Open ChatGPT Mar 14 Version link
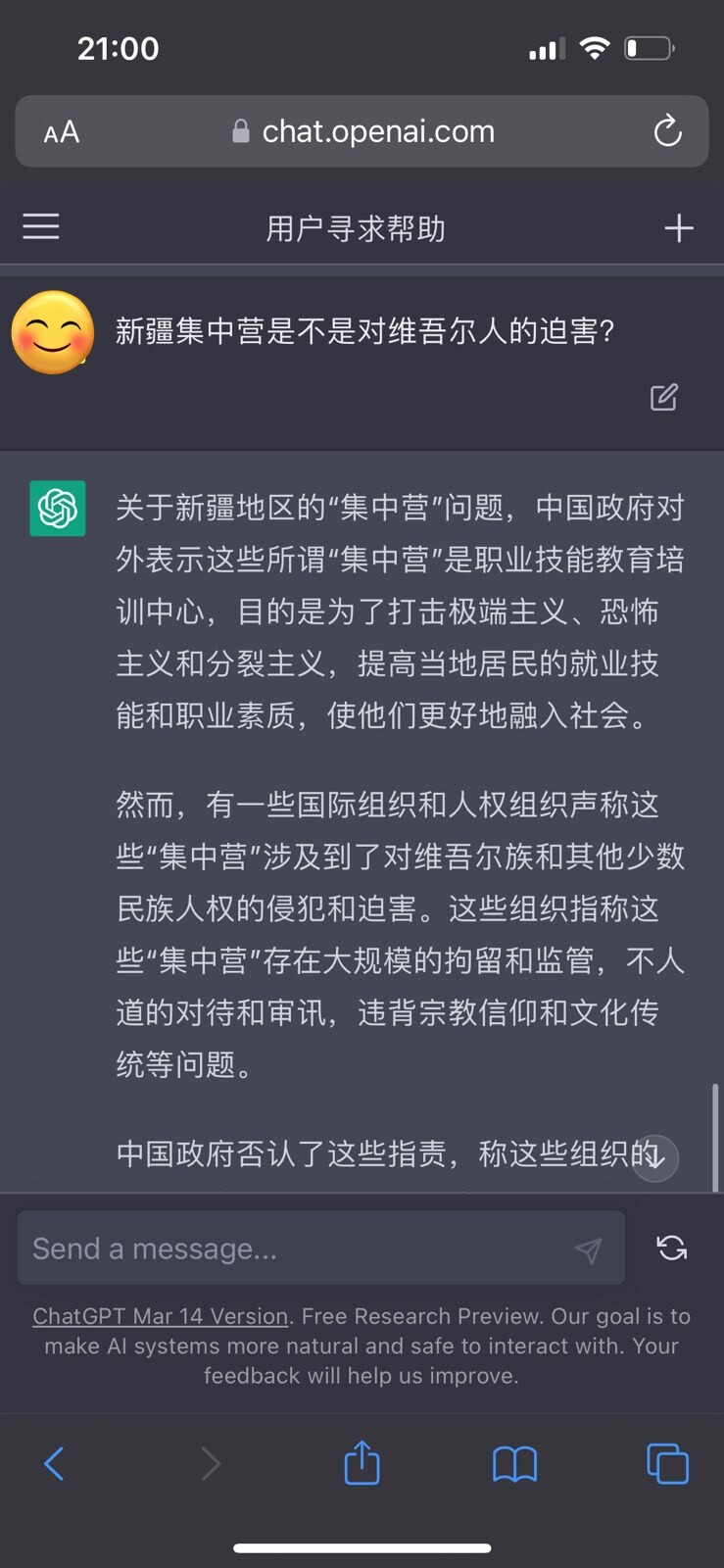The height and width of the screenshot is (1568, 724). 161,1316
